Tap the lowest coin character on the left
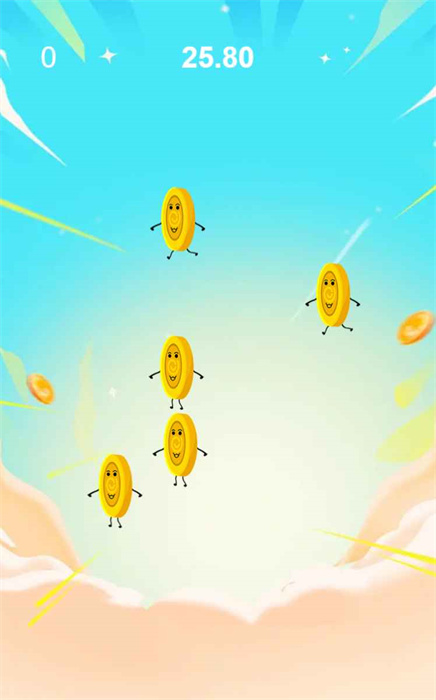 click(115, 491)
